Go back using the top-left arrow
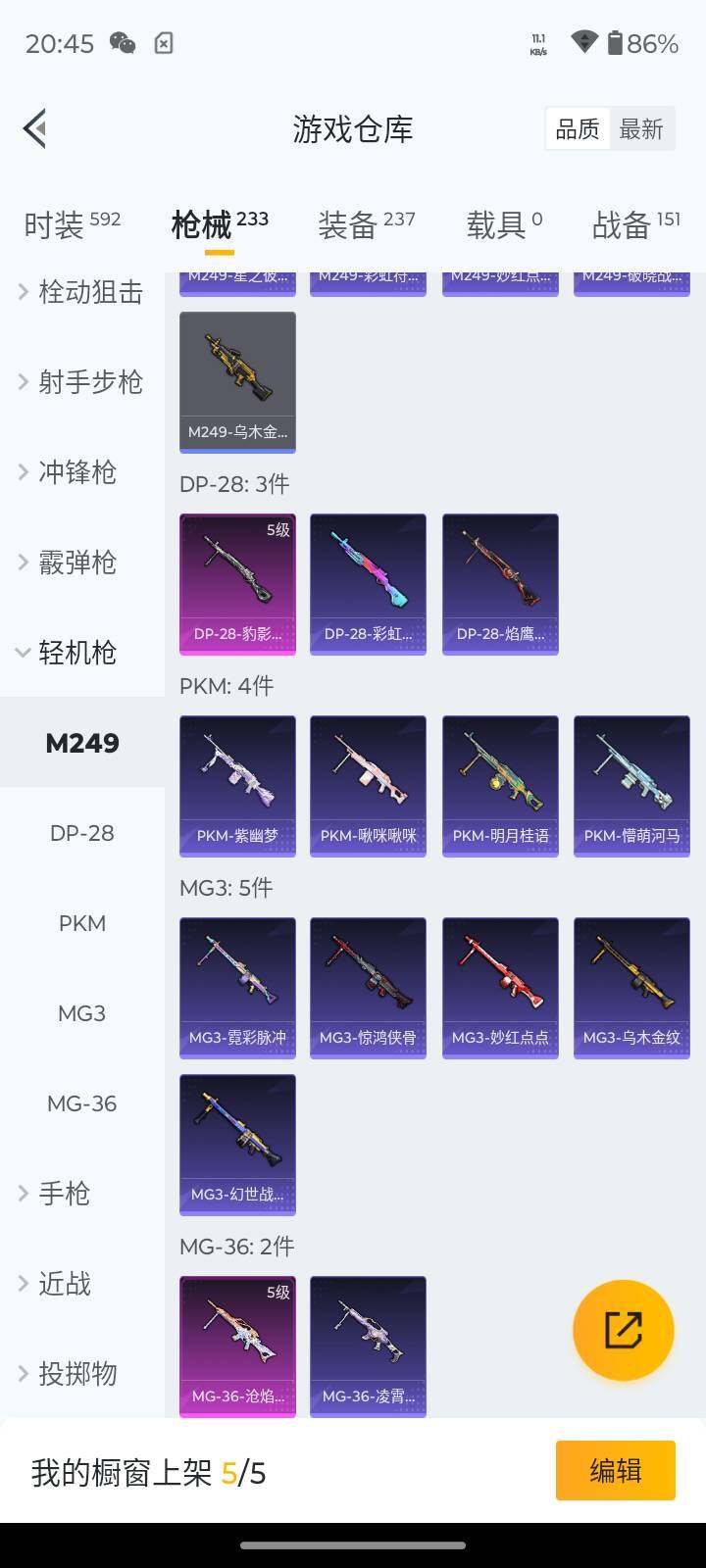 [35, 128]
